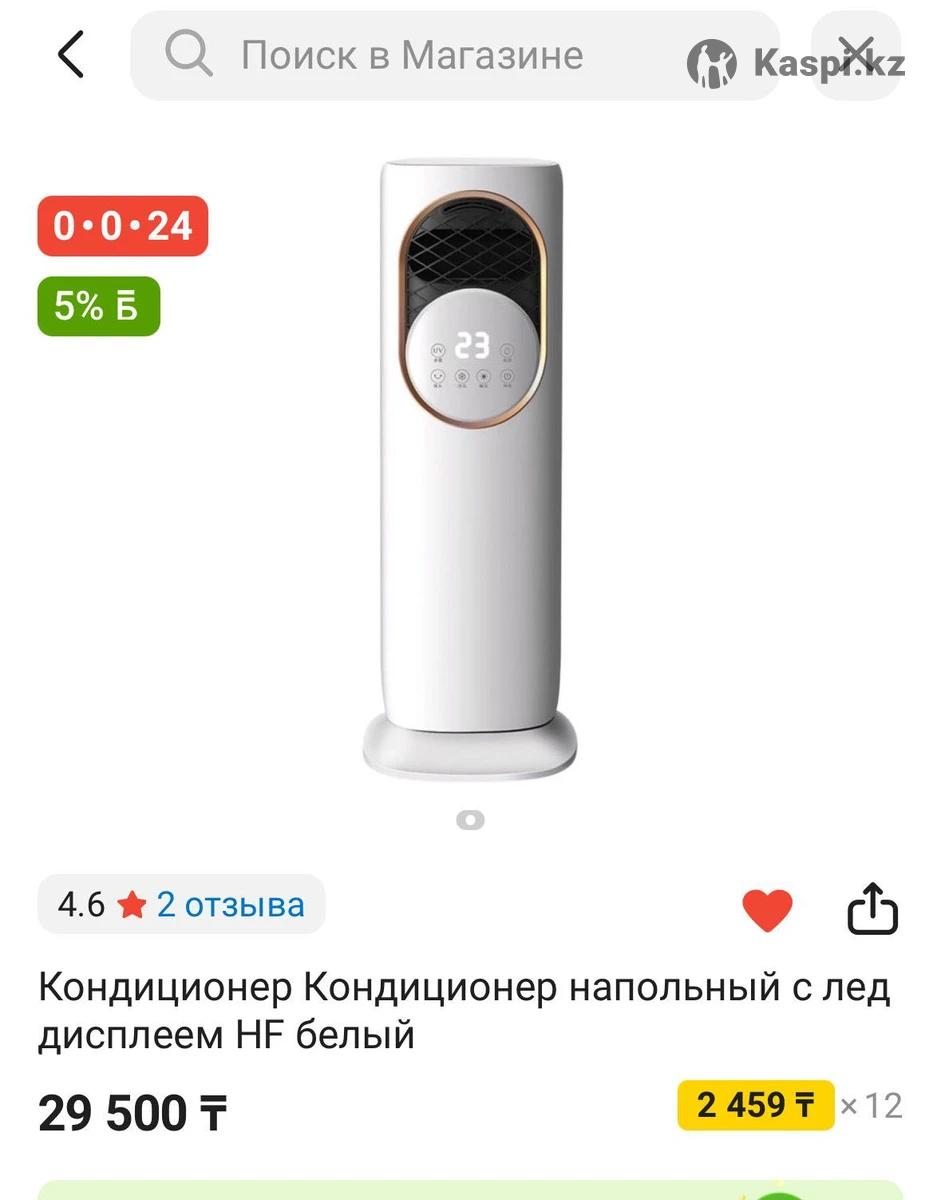Image resolution: width=941 pixels, height=1200 pixels.
Task: Toggle the red heart favorite icon
Action: (x=767, y=910)
